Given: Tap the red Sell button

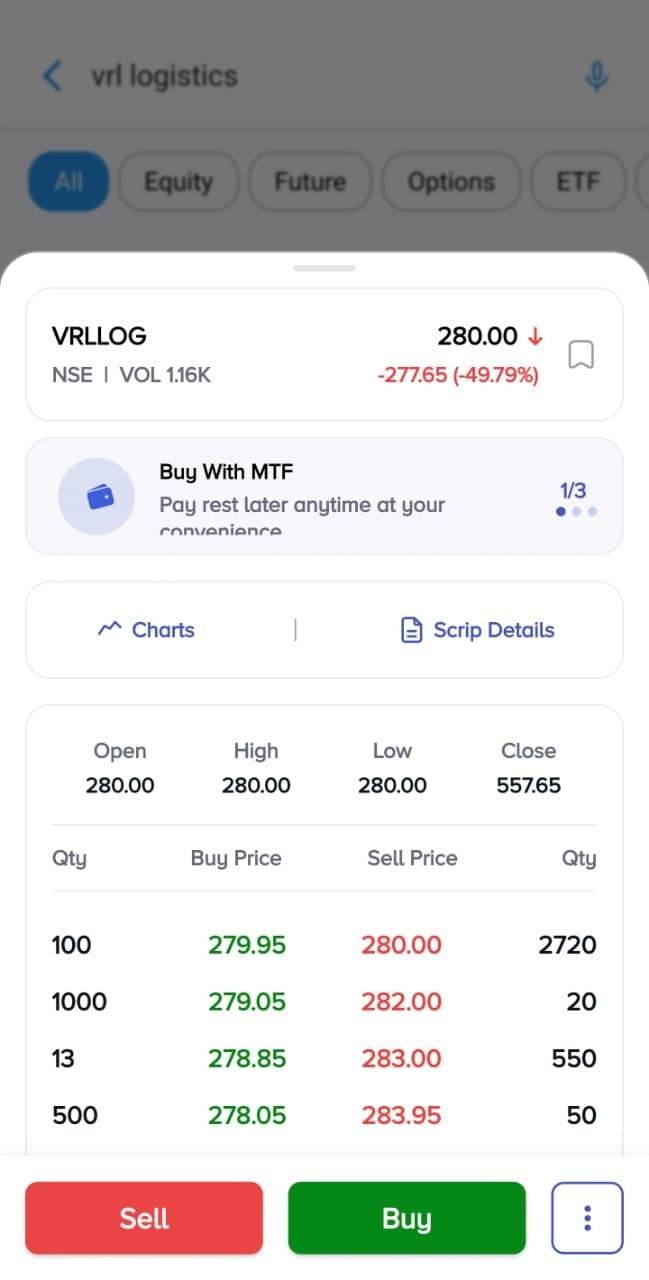Looking at the screenshot, I should (144, 1218).
